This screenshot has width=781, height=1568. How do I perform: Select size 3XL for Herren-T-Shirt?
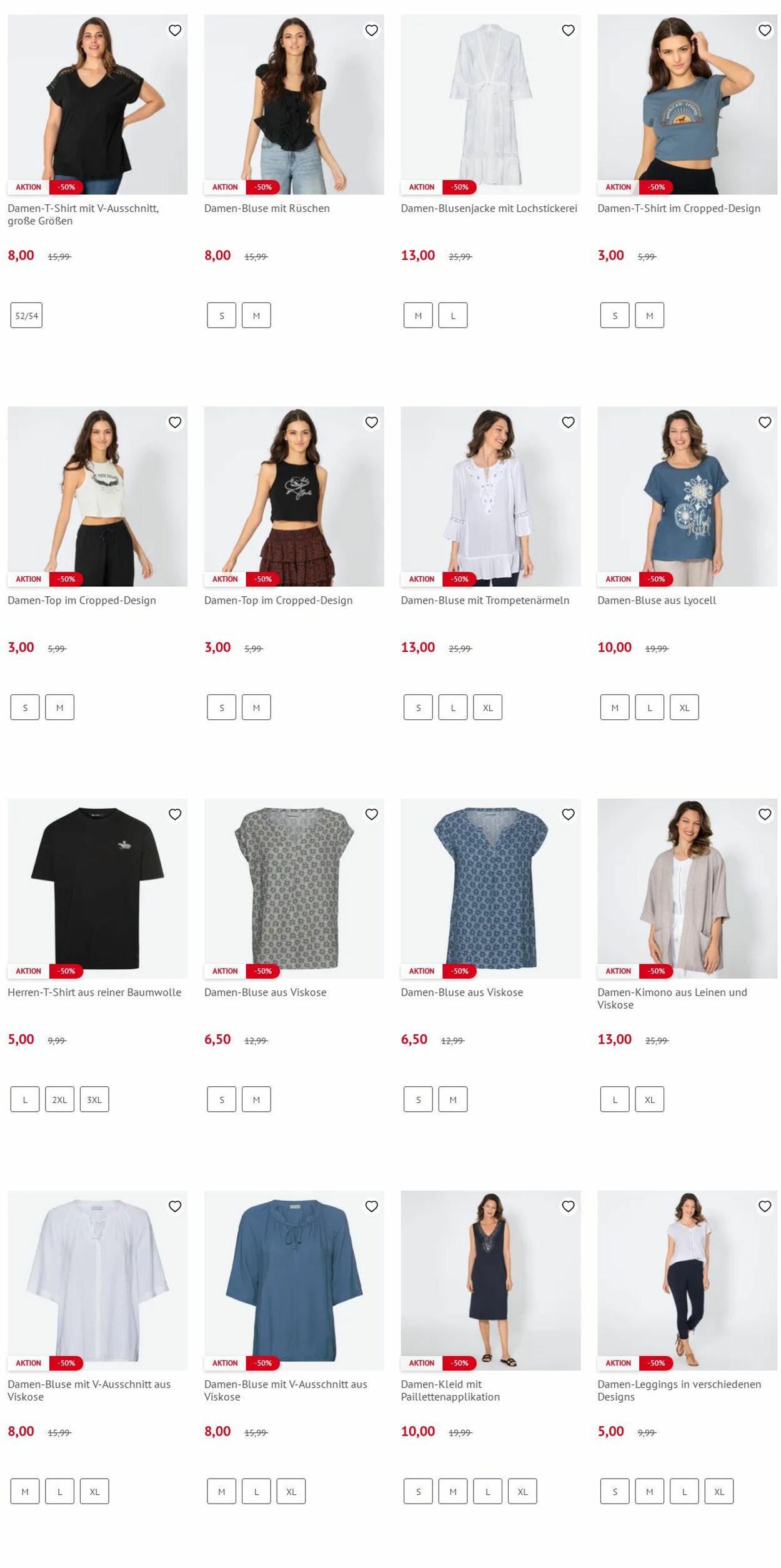[94, 1099]
